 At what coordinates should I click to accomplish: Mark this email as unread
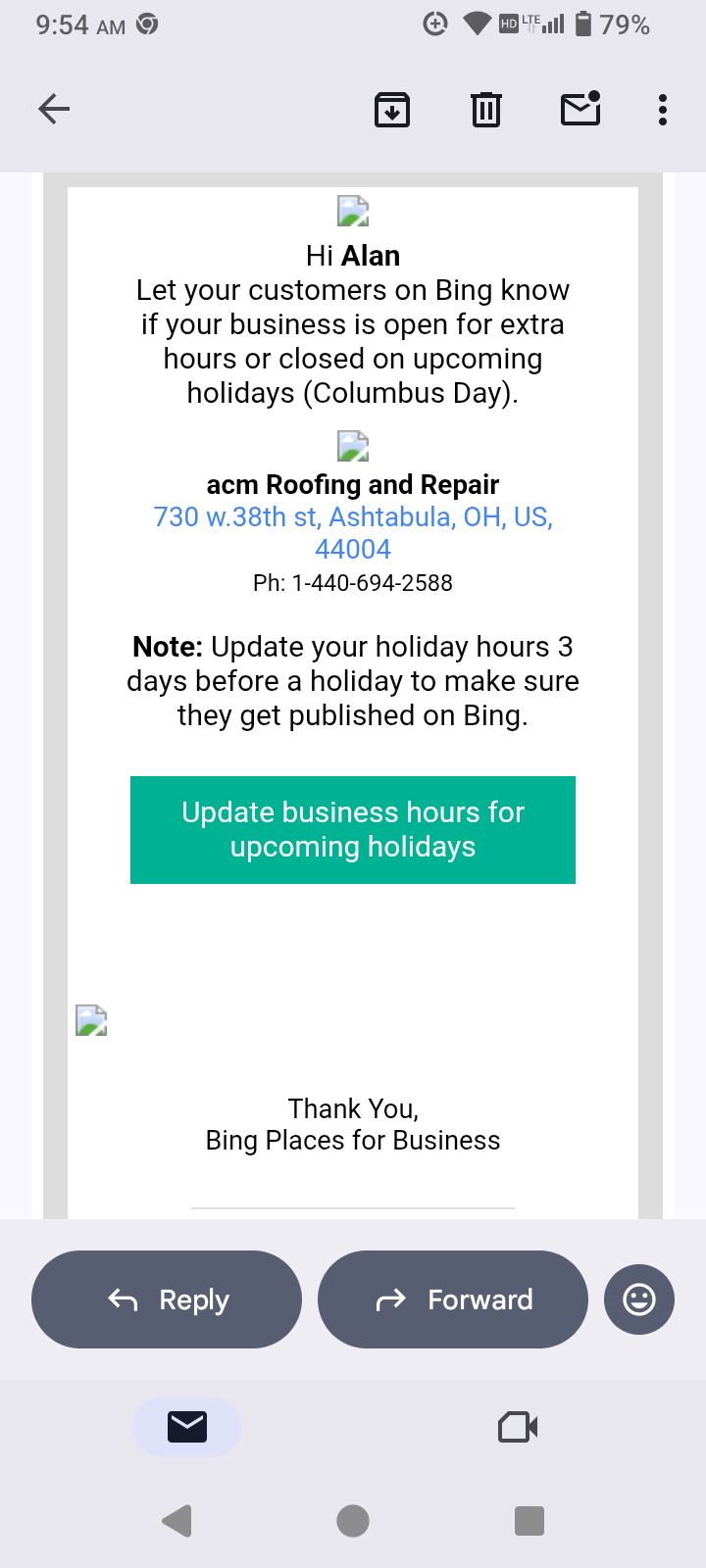[x=580, y=109]
